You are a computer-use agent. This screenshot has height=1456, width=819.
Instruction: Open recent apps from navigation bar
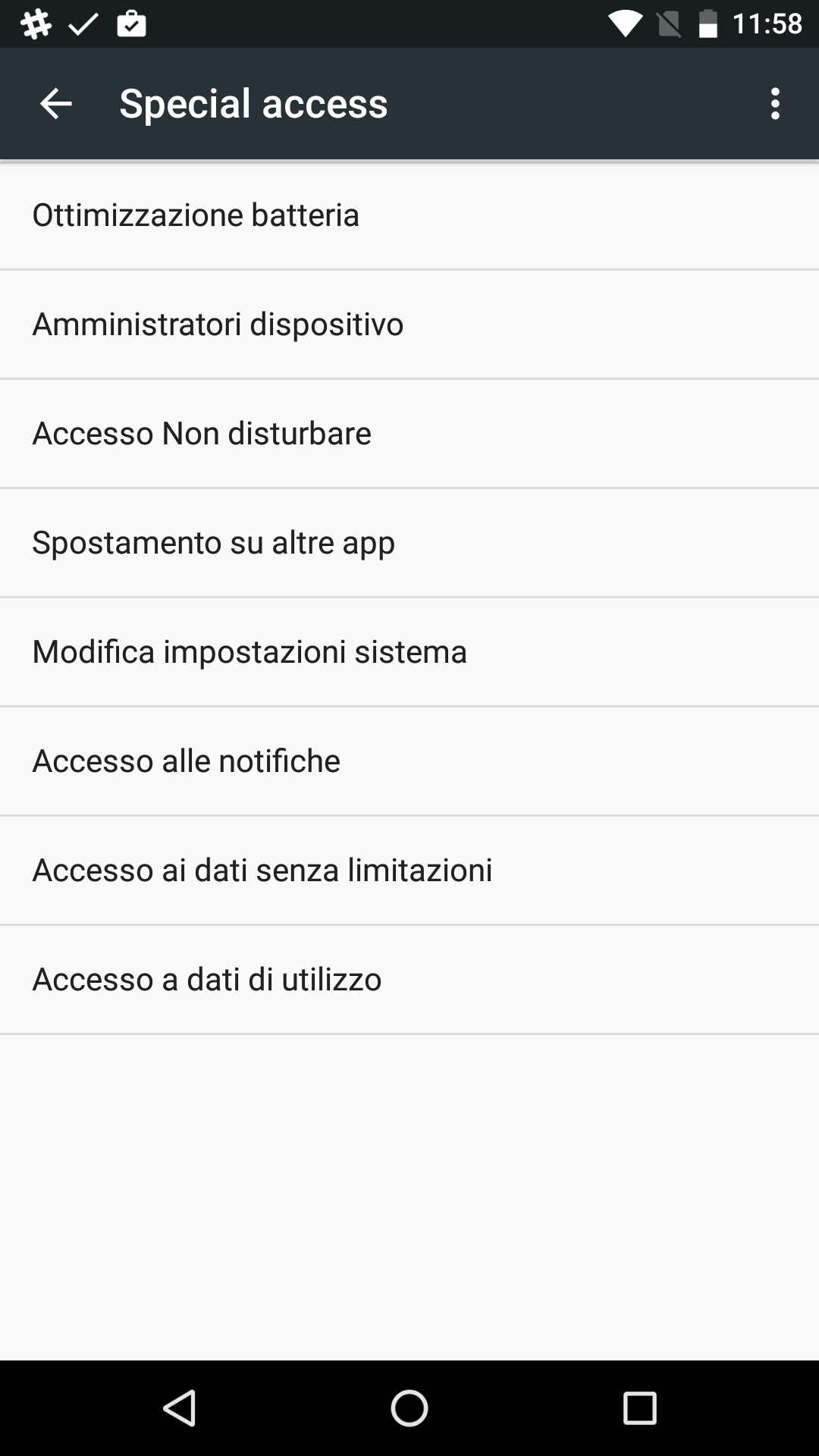click(639, 1408)
